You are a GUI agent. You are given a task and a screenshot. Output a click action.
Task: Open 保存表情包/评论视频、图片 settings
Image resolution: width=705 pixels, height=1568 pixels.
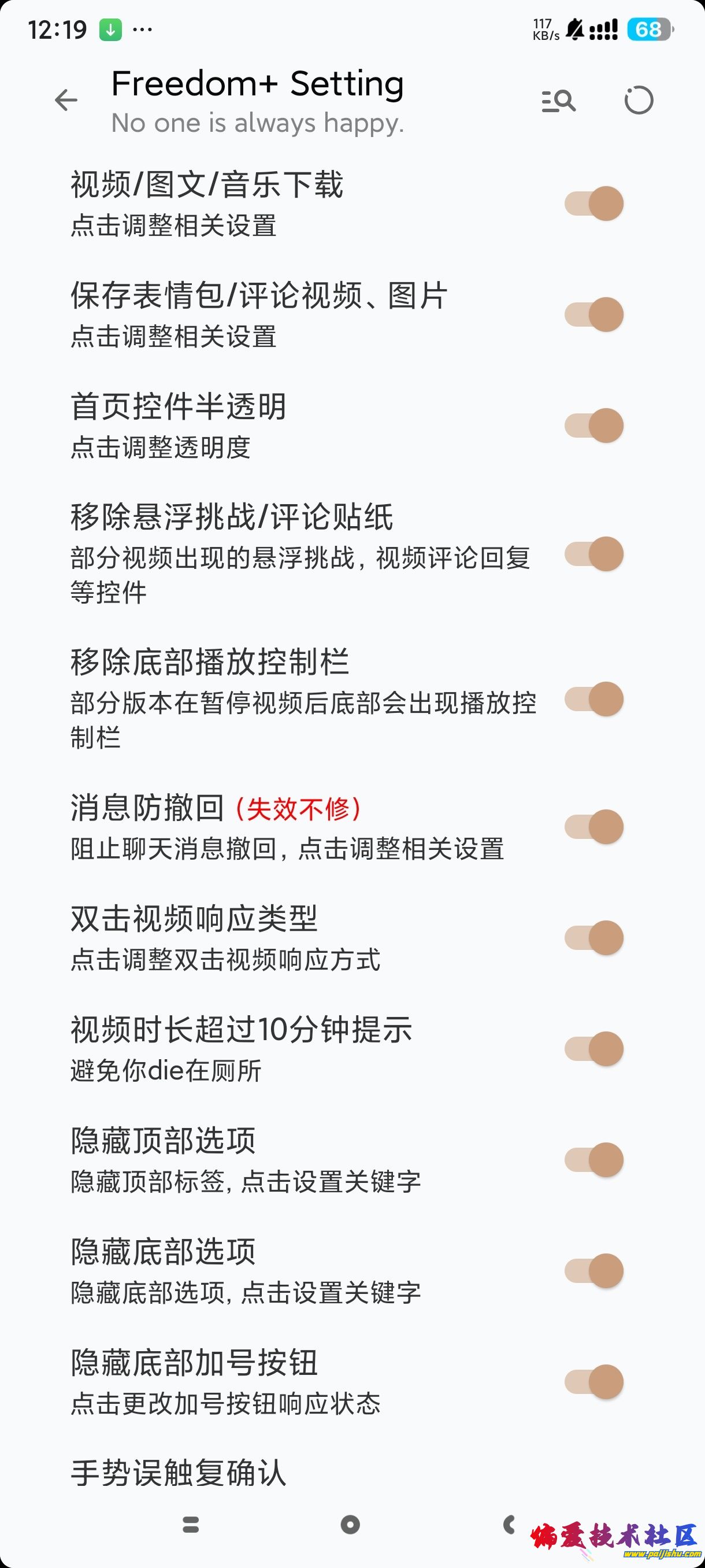coord(259,315)
